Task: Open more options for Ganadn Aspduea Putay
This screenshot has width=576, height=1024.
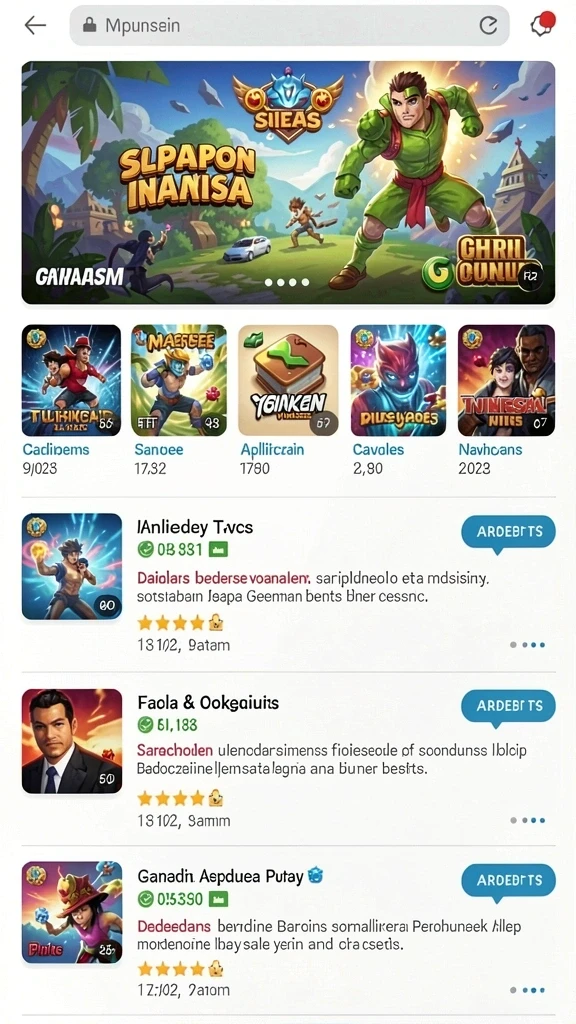Action: pos(528,991)
